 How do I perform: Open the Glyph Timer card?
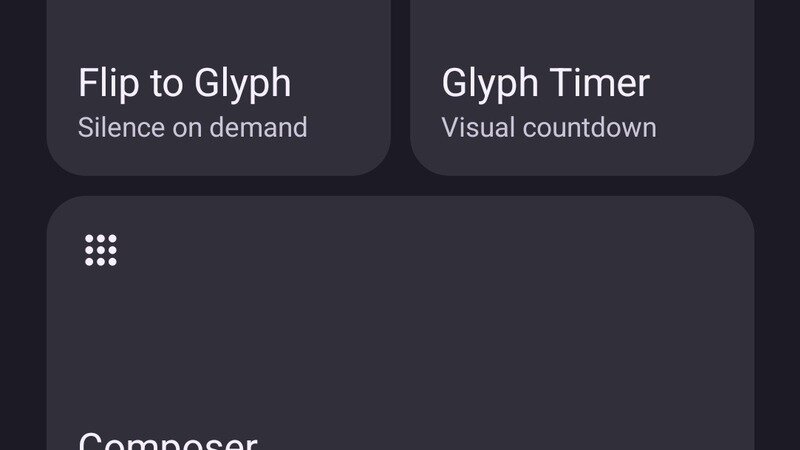[582, 100]
